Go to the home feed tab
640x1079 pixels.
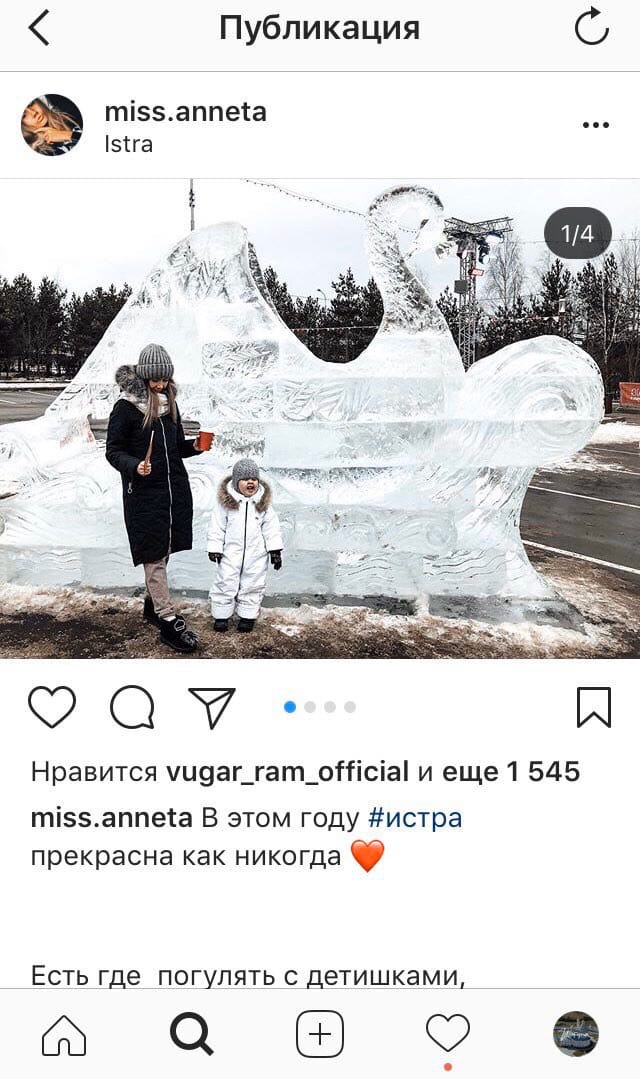(64, 1034)
